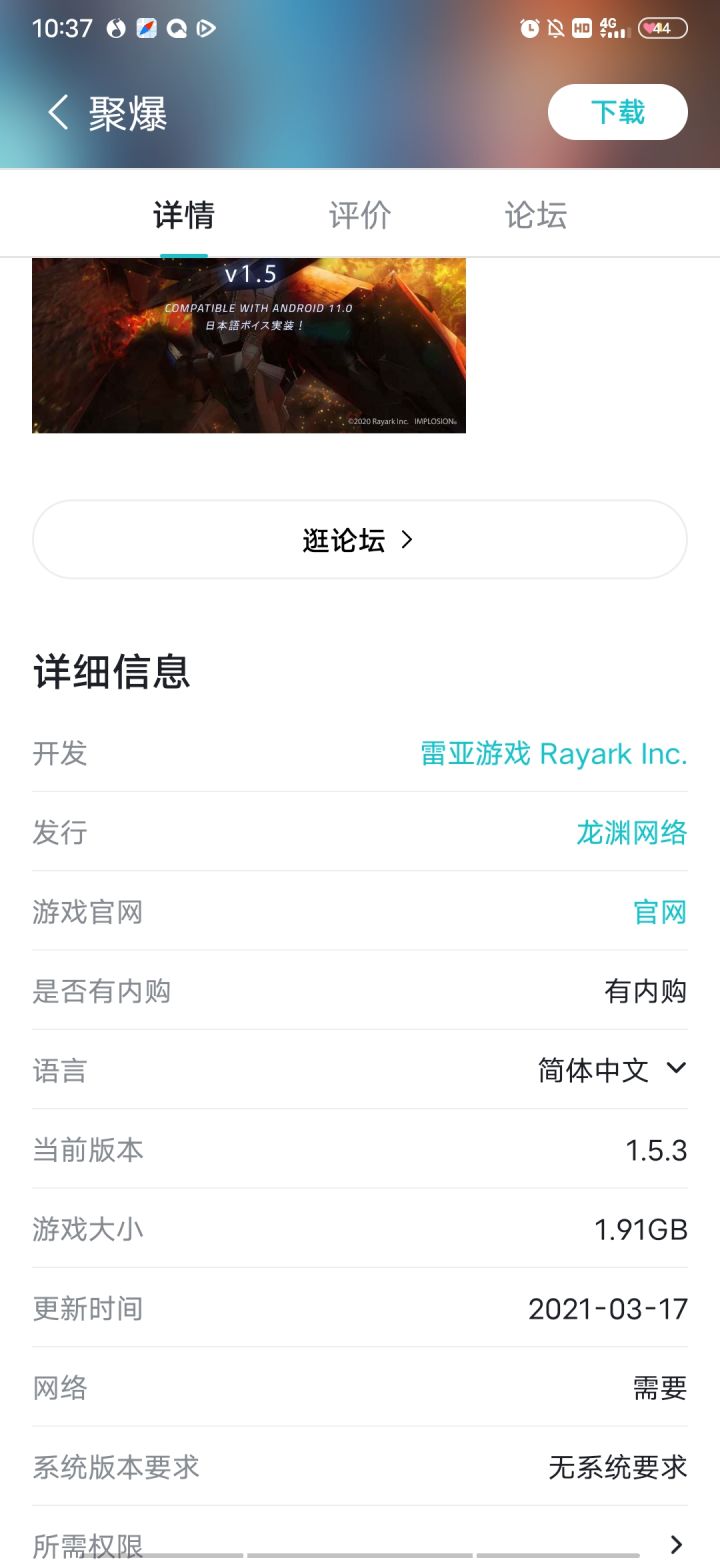This screenshot has width=720, height=1560.
Task: Tap the back arrow next to 聚爆
Action: [57, 113]
